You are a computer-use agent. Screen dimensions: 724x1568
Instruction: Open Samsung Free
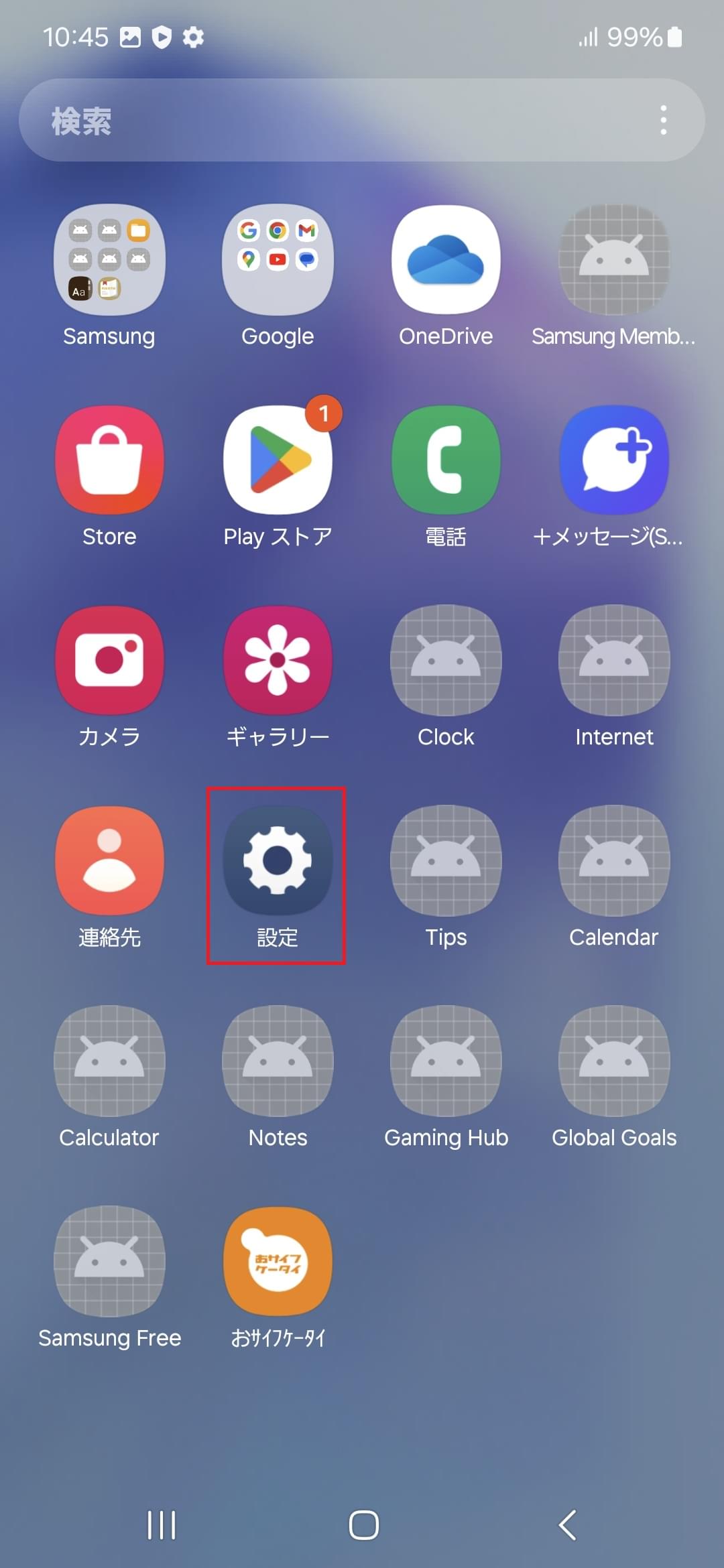click(x=109, y=1261)
